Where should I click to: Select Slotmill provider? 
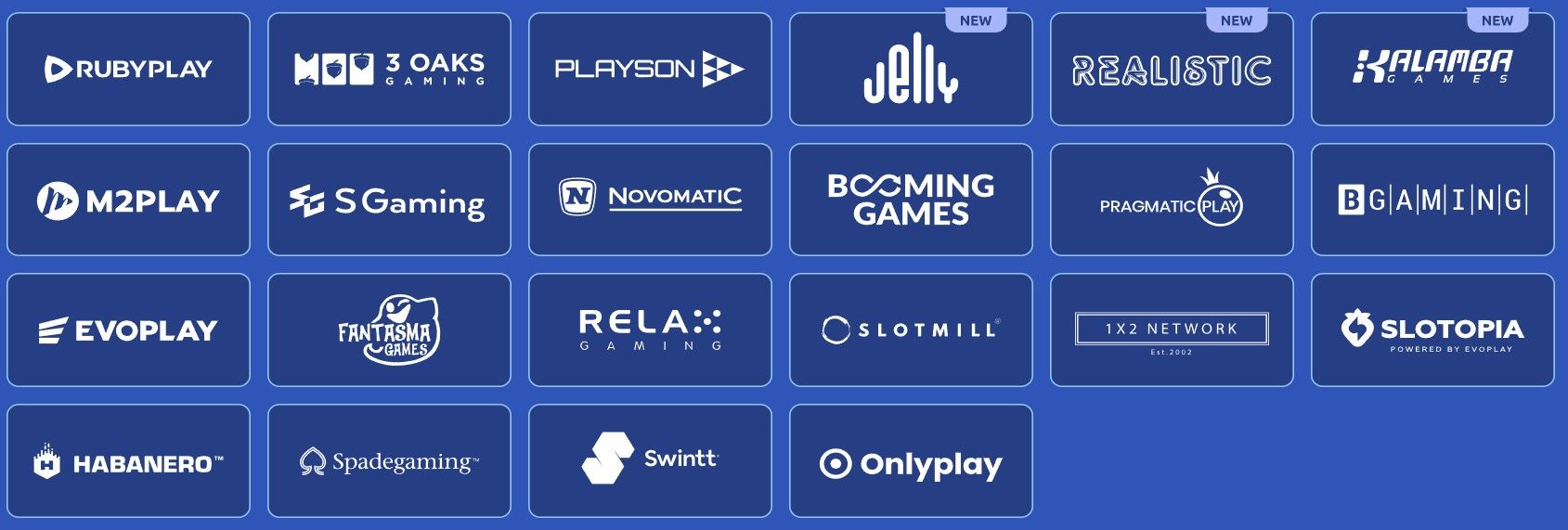point(911,330)
